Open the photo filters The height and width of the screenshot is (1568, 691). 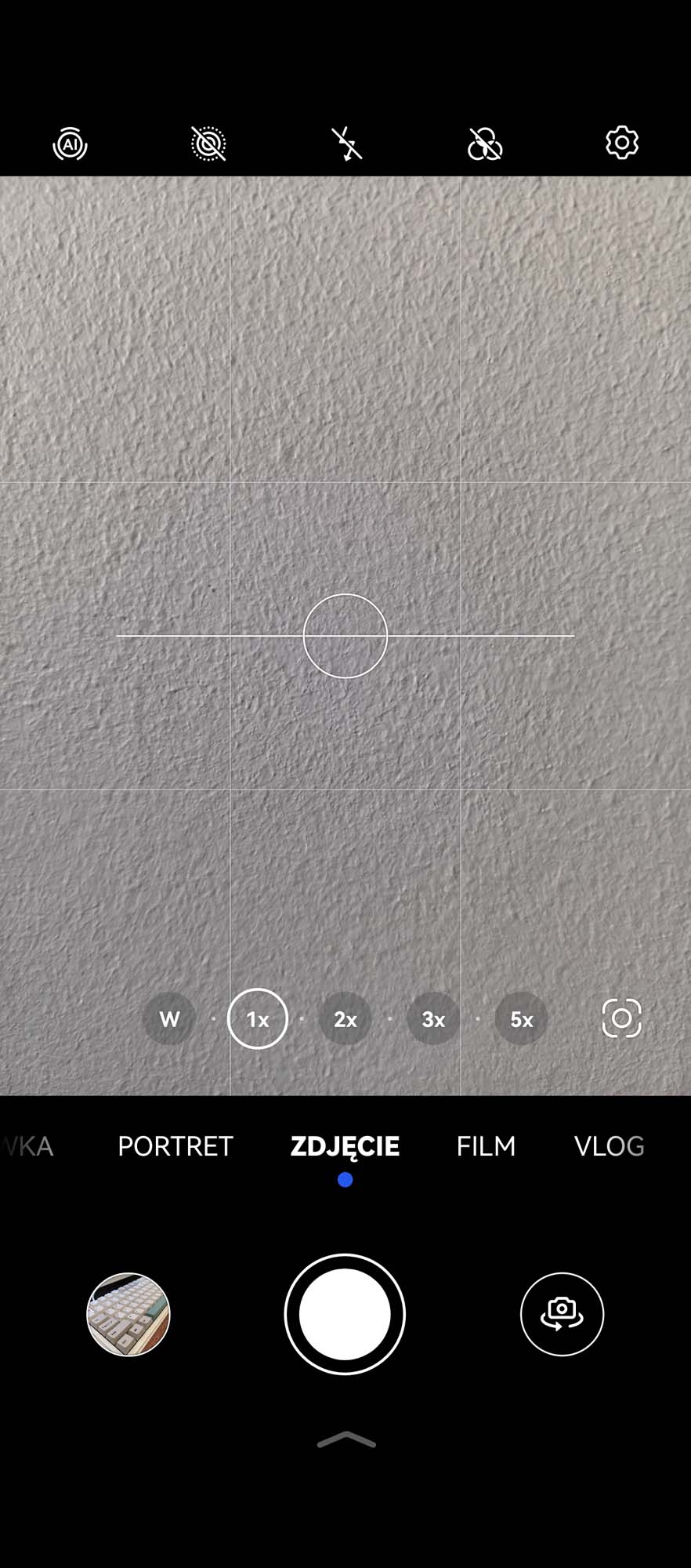coord(483,143)
